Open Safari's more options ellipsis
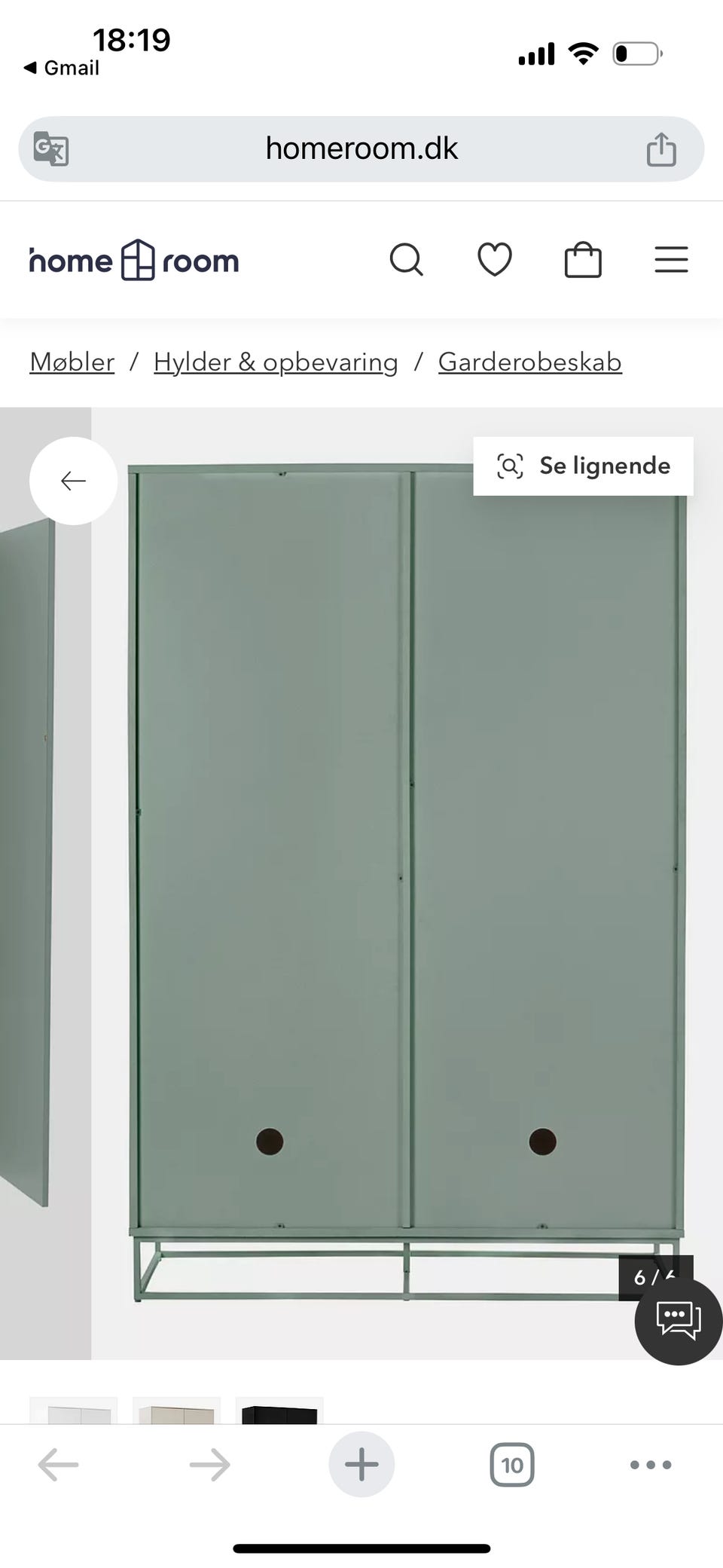 pyautogui.click(x=649, y=1464)
